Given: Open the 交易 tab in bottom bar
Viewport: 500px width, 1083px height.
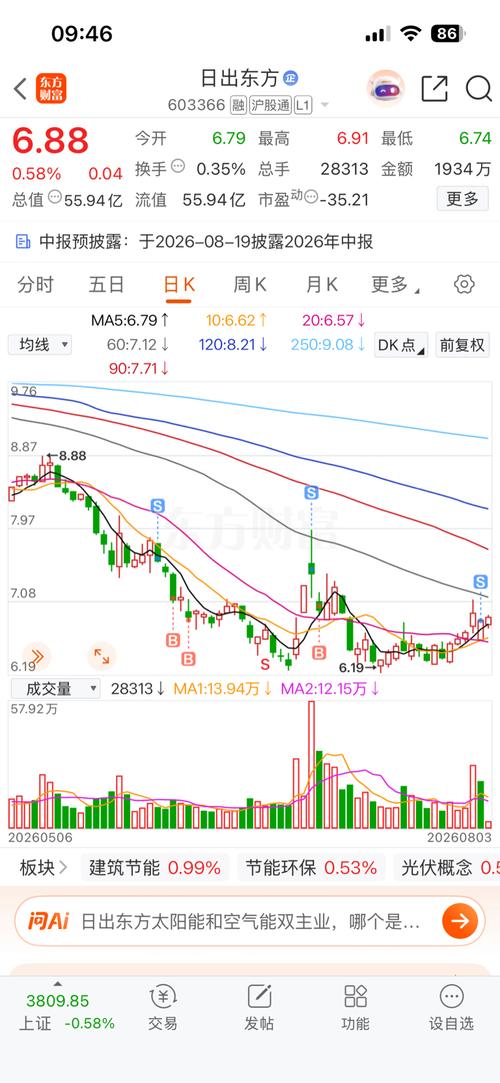Looking at the screenshot, I should (x=163, y=1008).
